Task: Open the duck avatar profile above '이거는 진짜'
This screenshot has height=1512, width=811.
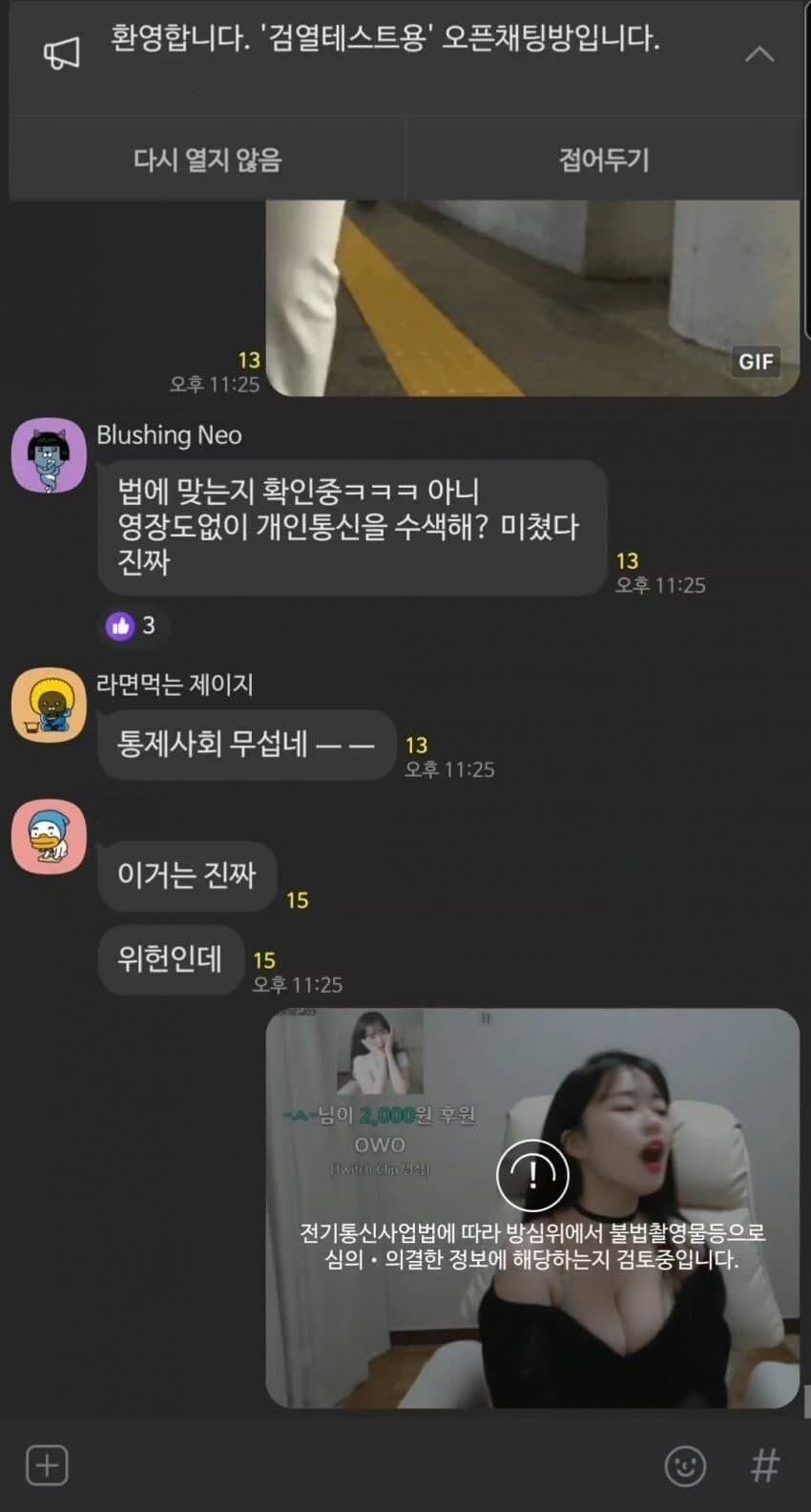Action: pyautogui.click(x=49, y=837)
